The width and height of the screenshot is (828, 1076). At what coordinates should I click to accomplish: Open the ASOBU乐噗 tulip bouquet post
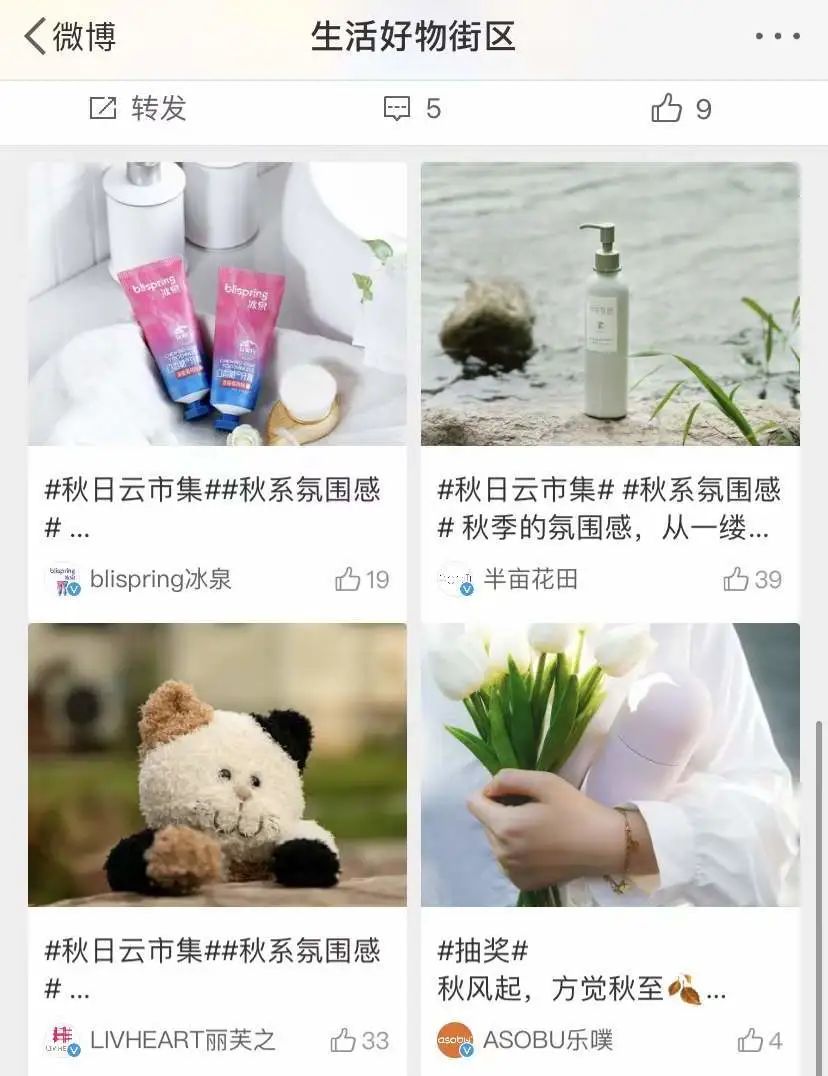coord(610,765)
